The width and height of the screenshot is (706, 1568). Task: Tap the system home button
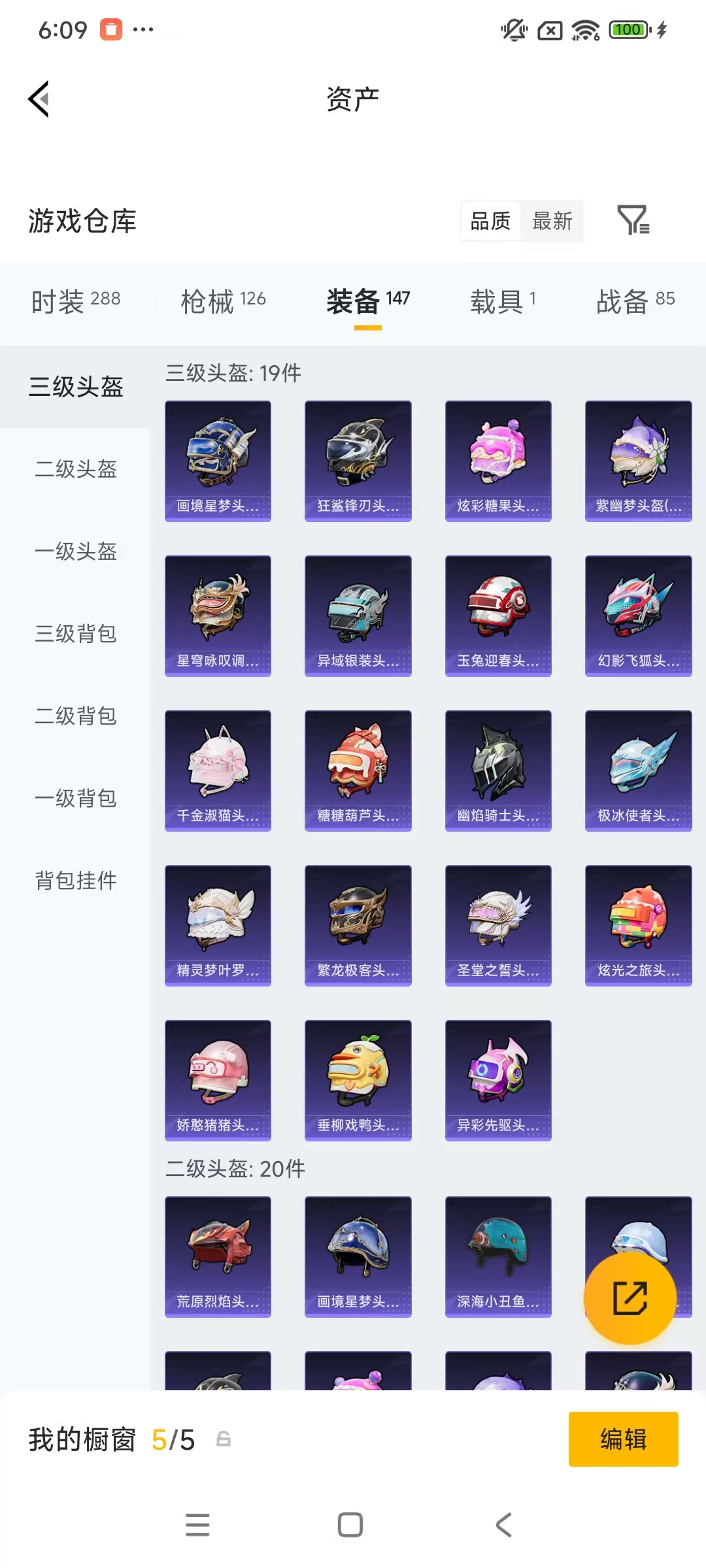[350, 1525]
